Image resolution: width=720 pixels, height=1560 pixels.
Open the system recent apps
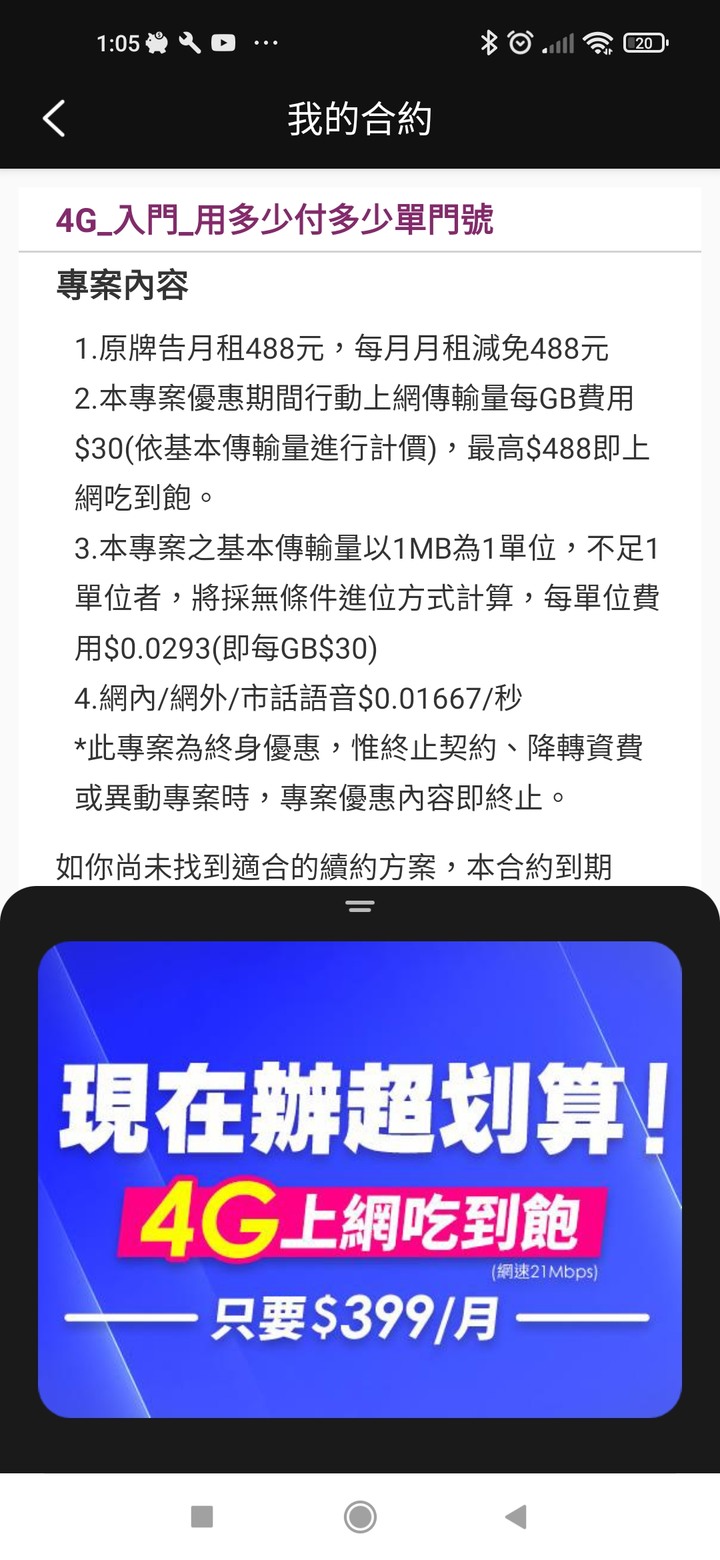pyautogui.click(x=202, y=1517)
